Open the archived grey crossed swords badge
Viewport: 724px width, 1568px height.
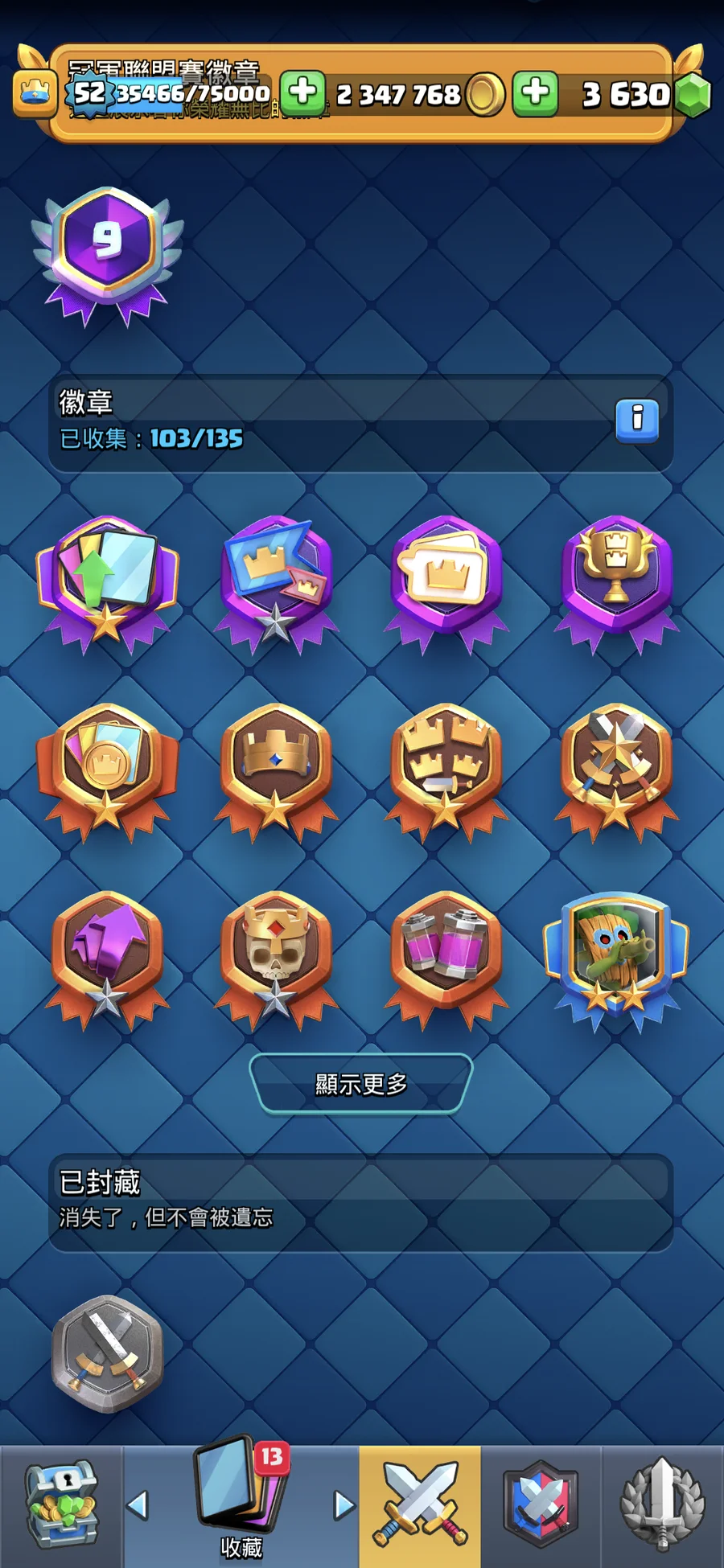click(x=107, y=1354)
